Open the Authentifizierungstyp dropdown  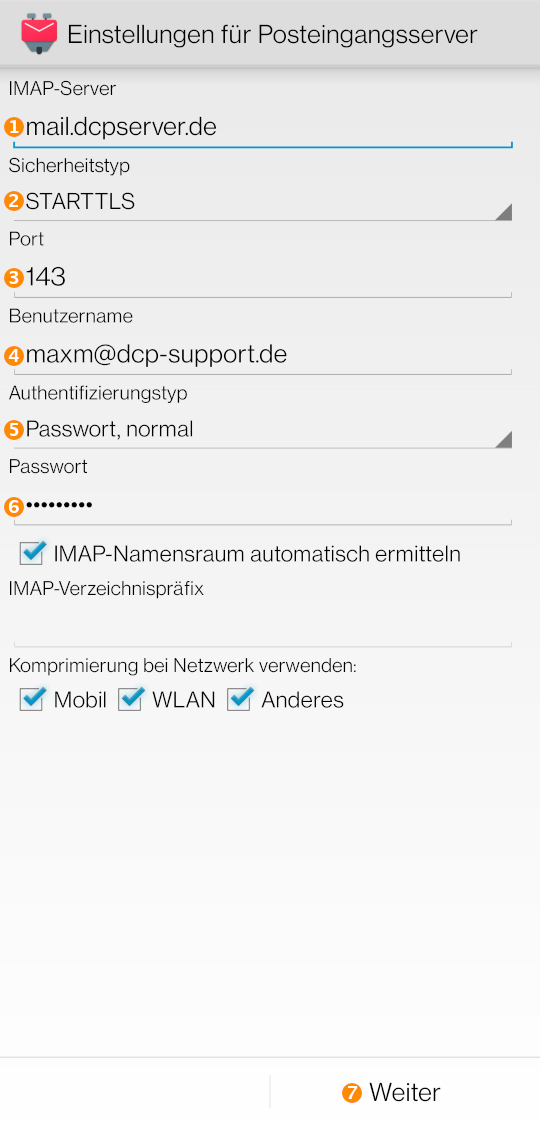pos(262,430)
